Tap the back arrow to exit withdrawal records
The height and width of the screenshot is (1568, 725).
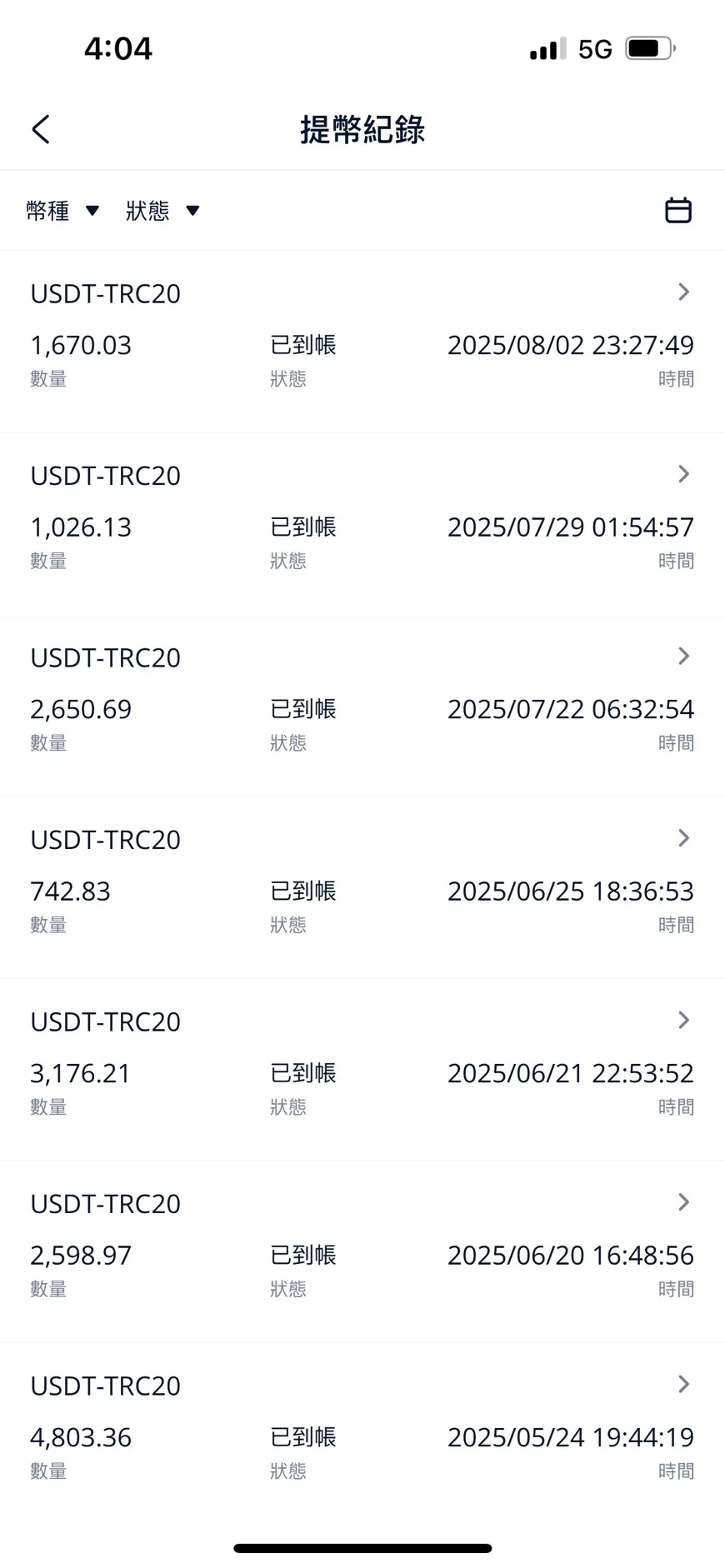click(x=40, y=130)
